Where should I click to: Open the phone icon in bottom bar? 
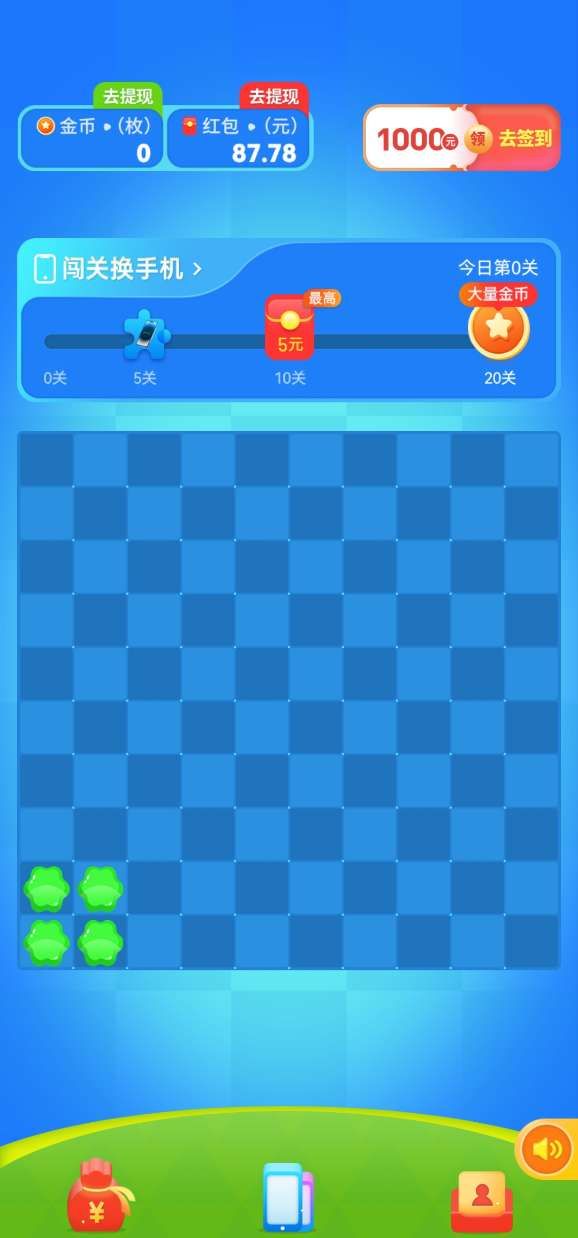[x=288, y=1197]
